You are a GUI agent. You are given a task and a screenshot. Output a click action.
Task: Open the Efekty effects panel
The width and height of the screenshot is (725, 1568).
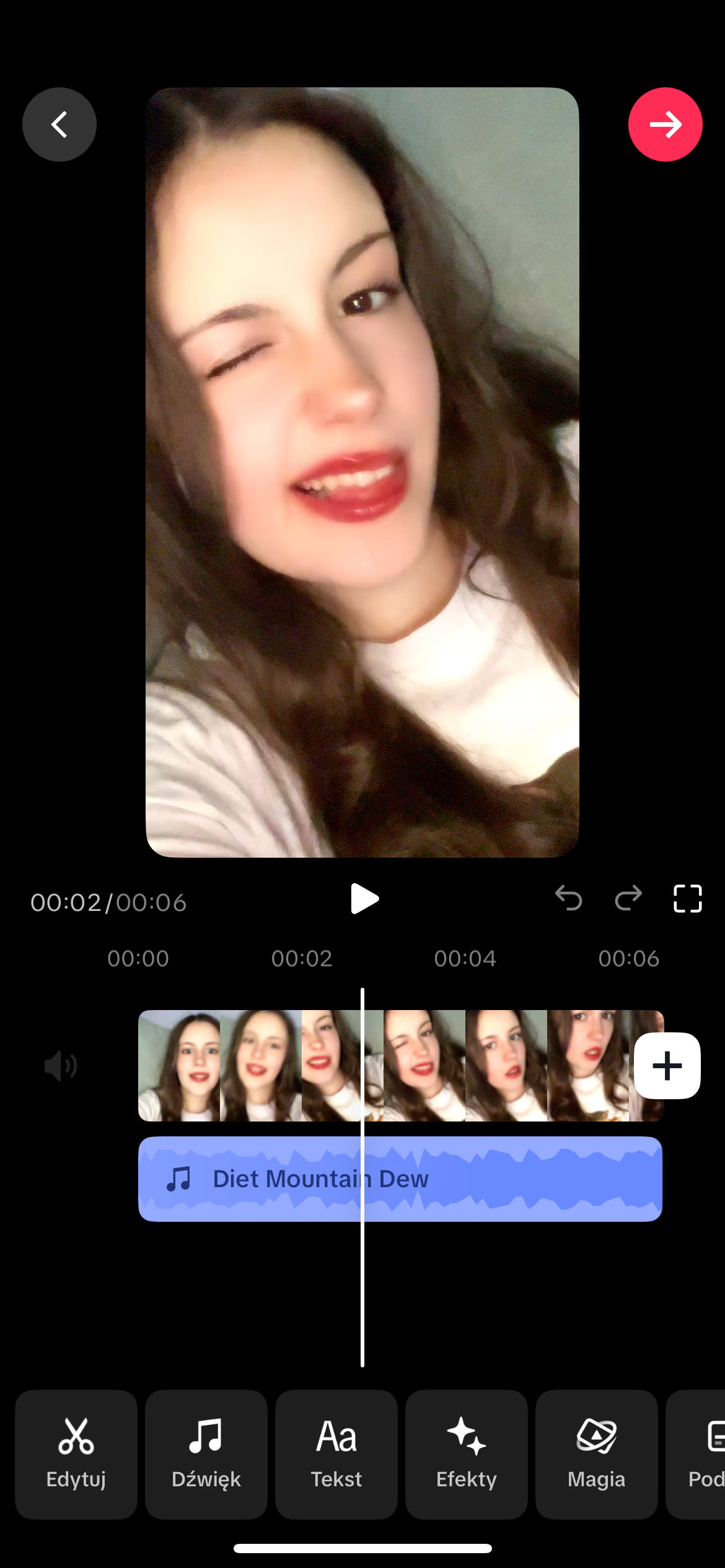coord(467,1454)
